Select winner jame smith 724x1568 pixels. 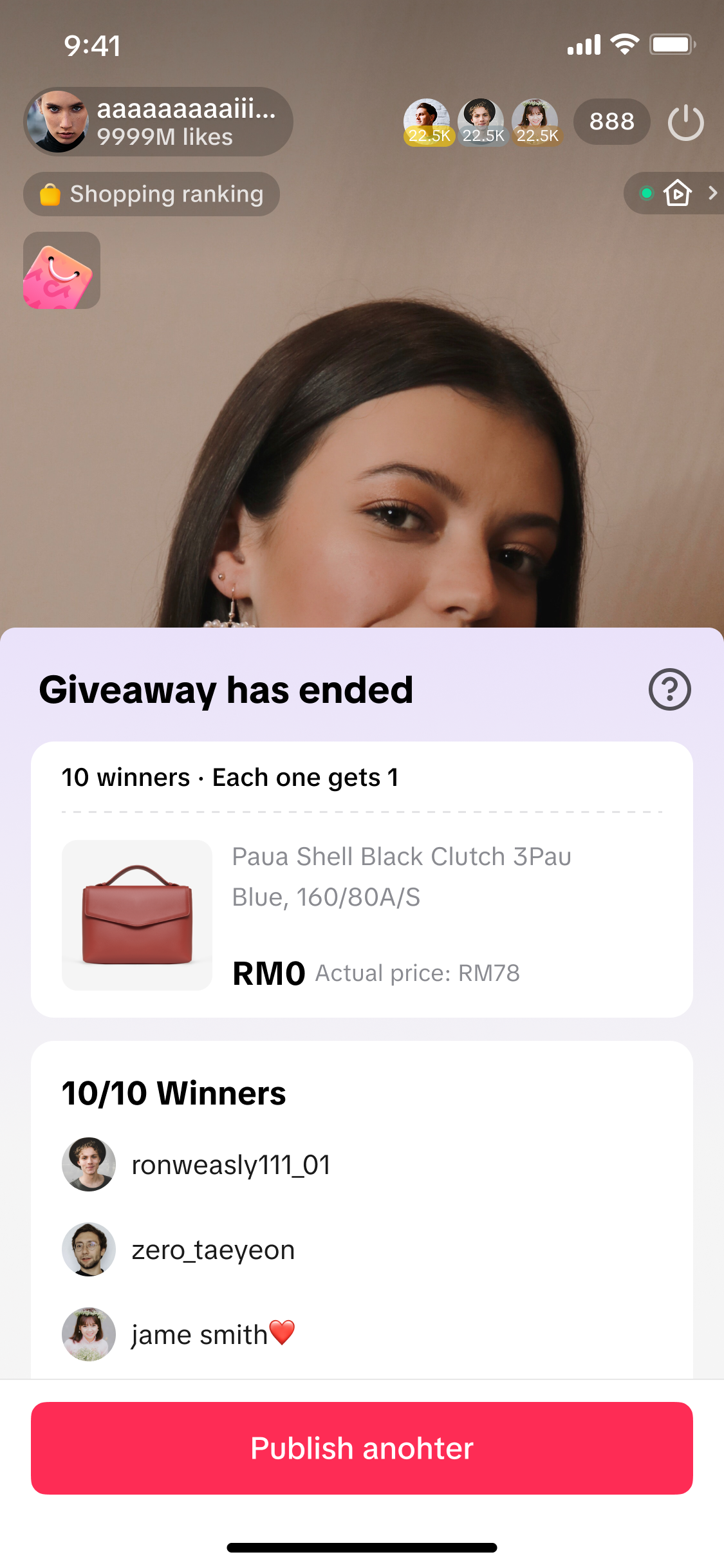tap(200, 1334)
